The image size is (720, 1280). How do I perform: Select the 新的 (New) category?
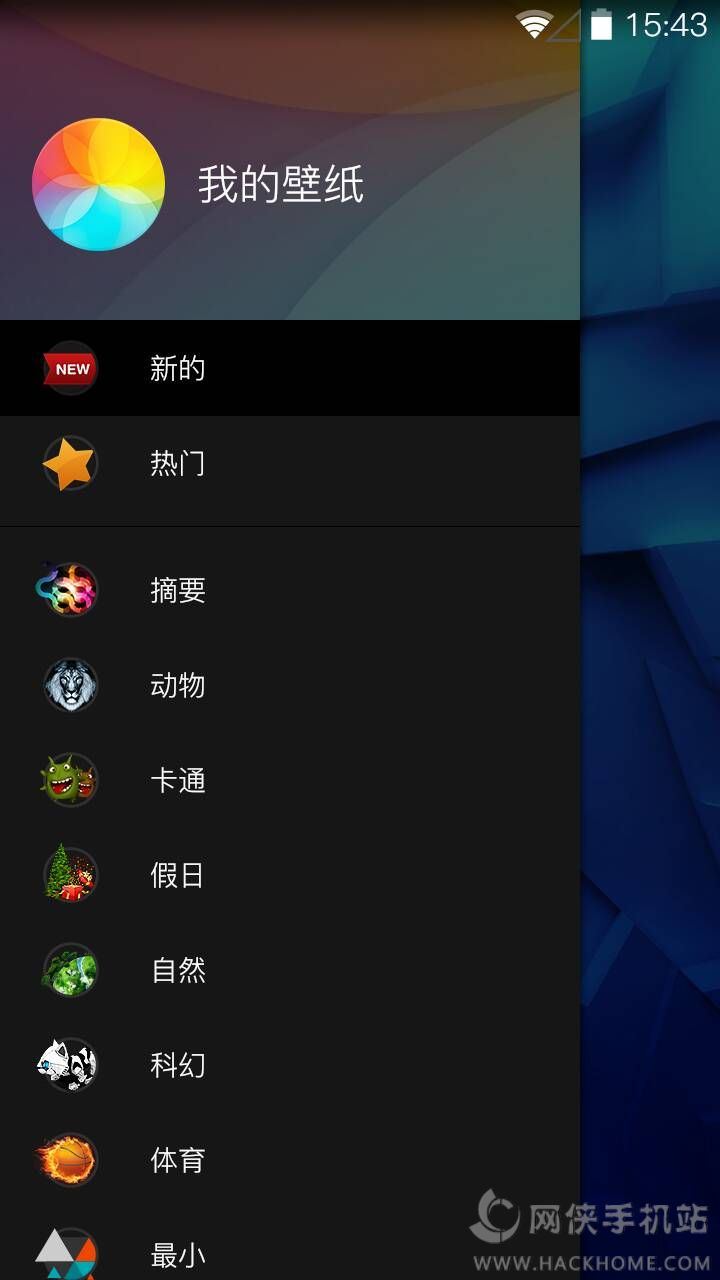pos(178,368)
